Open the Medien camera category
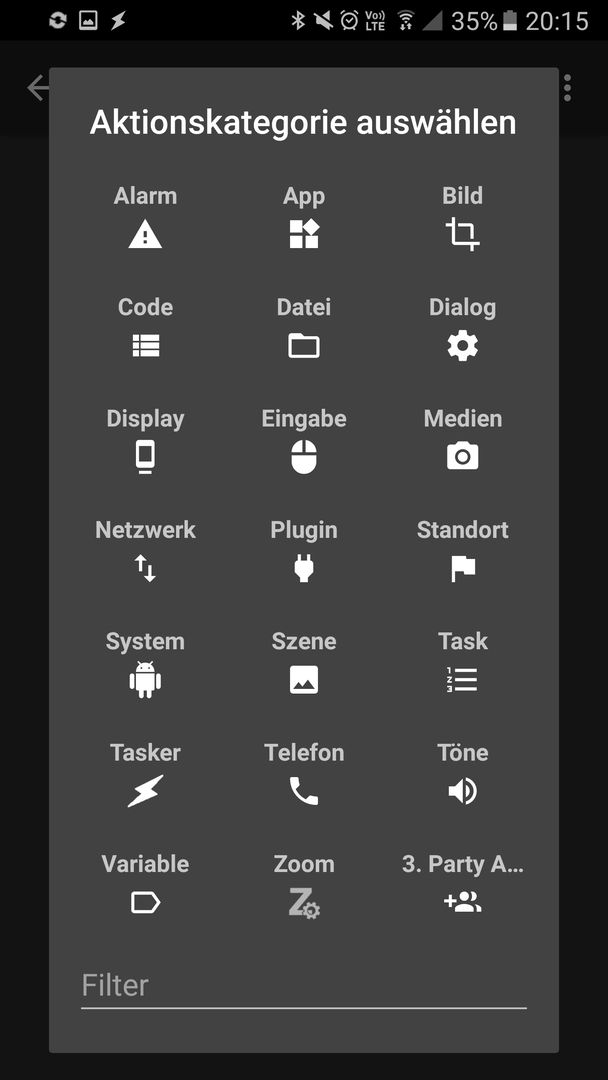608x1080 pixels. [x=462, y=439]
